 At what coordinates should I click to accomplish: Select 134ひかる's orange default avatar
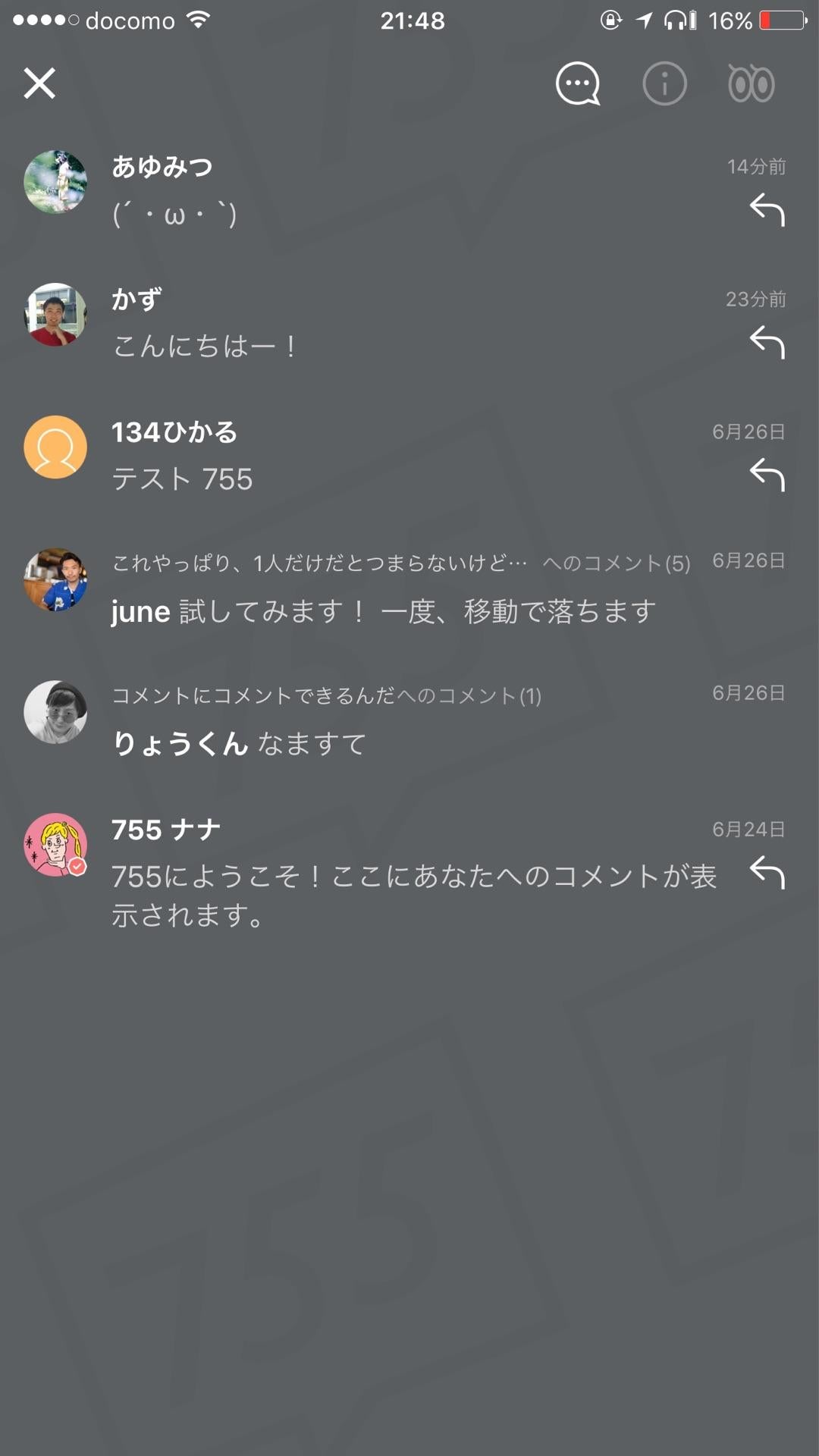click(x=55, y=447)
